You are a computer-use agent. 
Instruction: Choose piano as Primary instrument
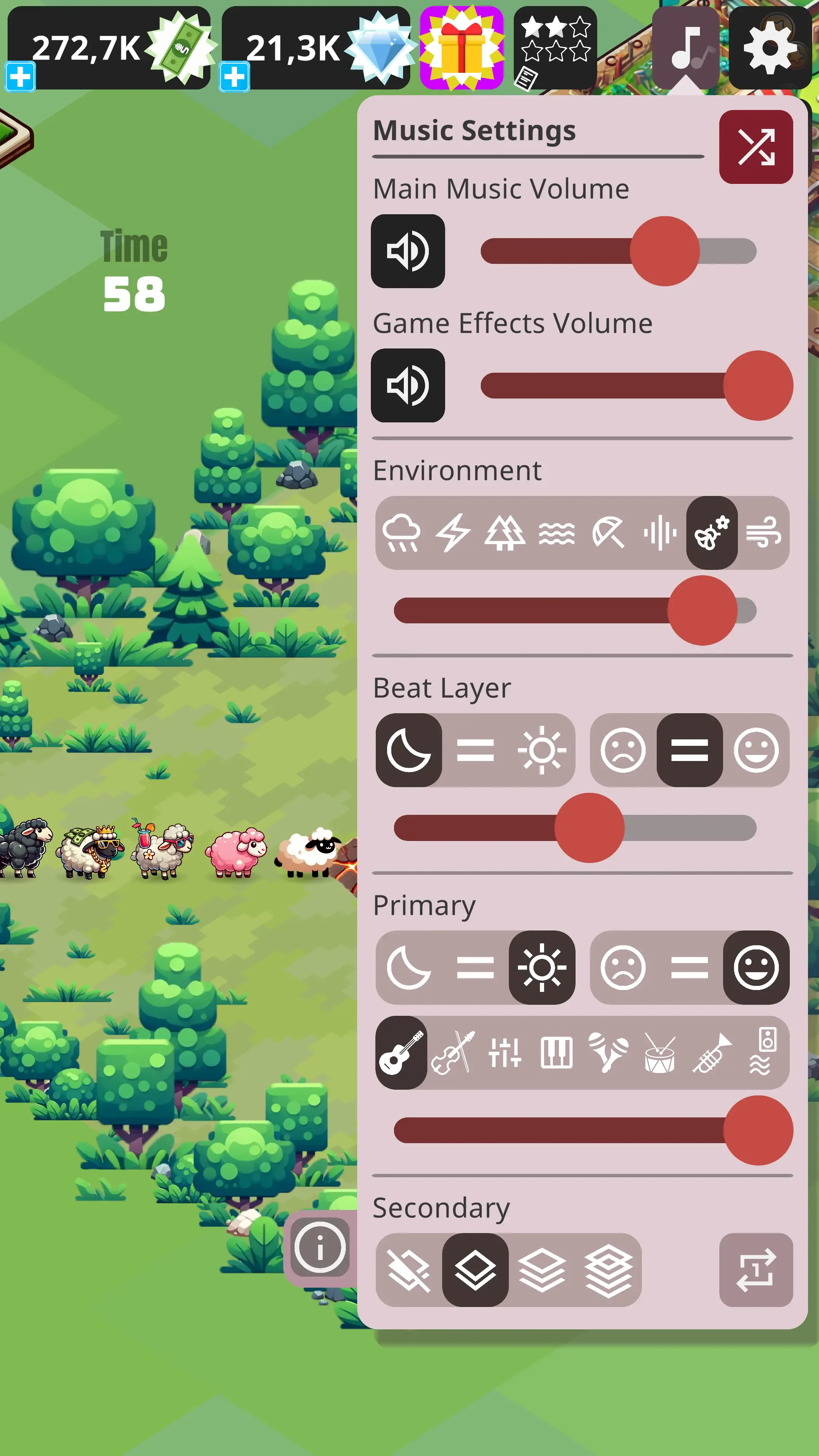coord(557,1053)
